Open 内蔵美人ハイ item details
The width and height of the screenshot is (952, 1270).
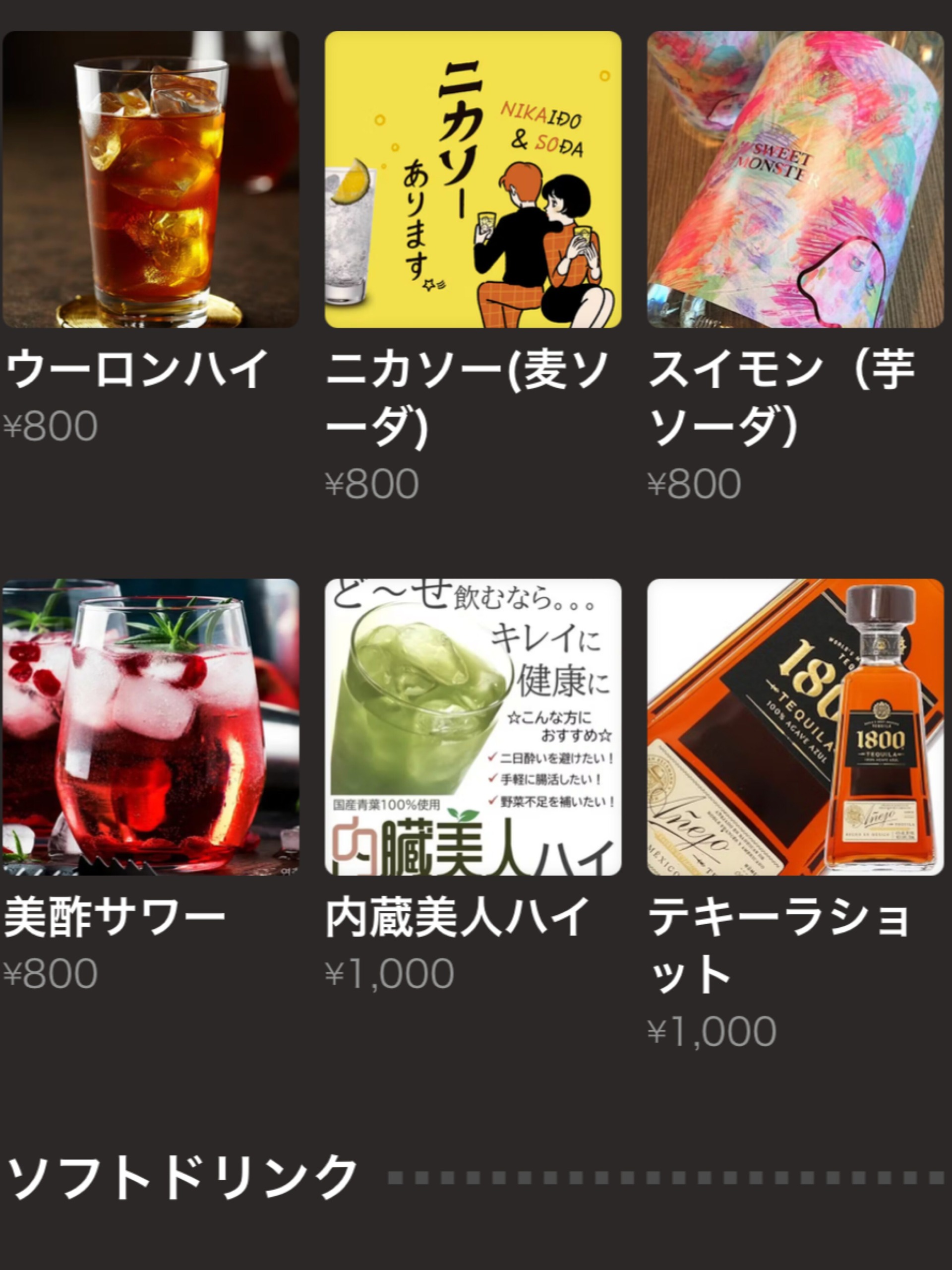(x=473, y=727)
